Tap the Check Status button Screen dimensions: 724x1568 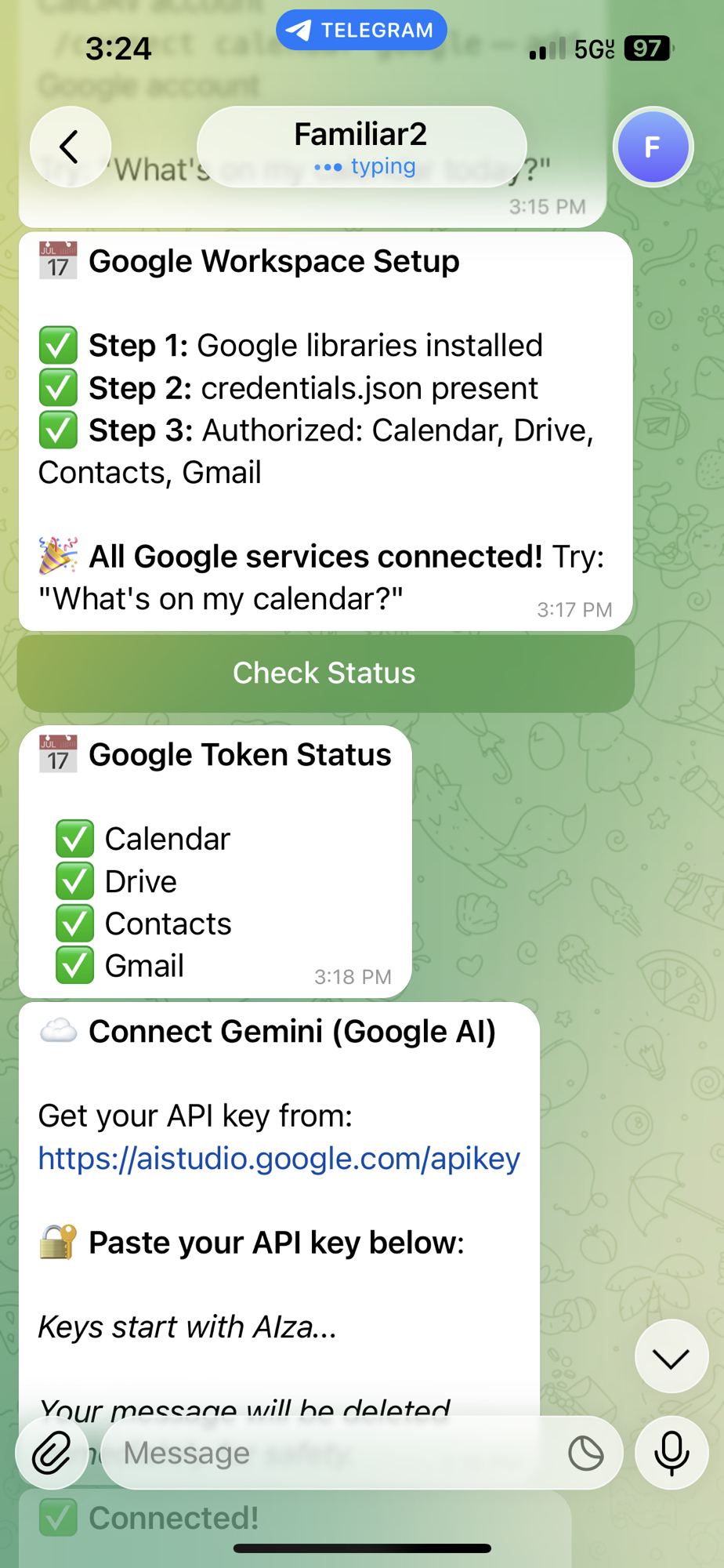325,673
